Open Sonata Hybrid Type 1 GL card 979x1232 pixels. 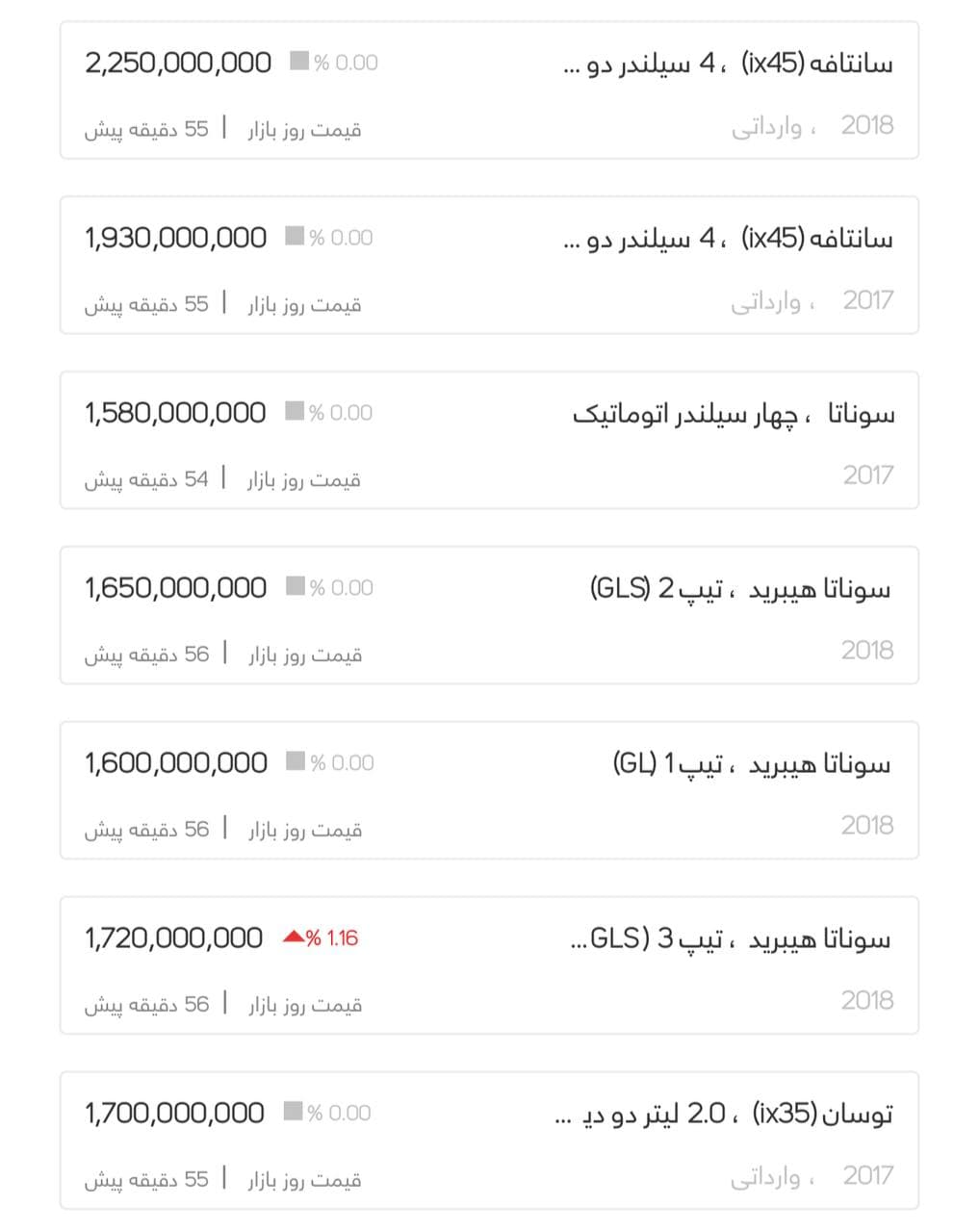click(489, 791)
